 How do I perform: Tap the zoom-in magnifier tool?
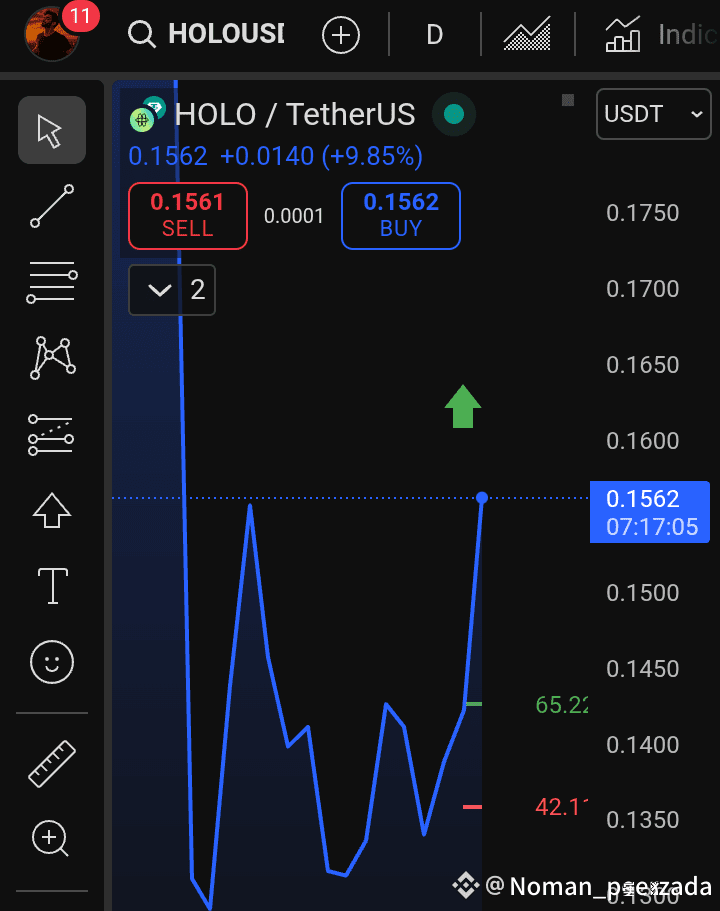point(52,838)
